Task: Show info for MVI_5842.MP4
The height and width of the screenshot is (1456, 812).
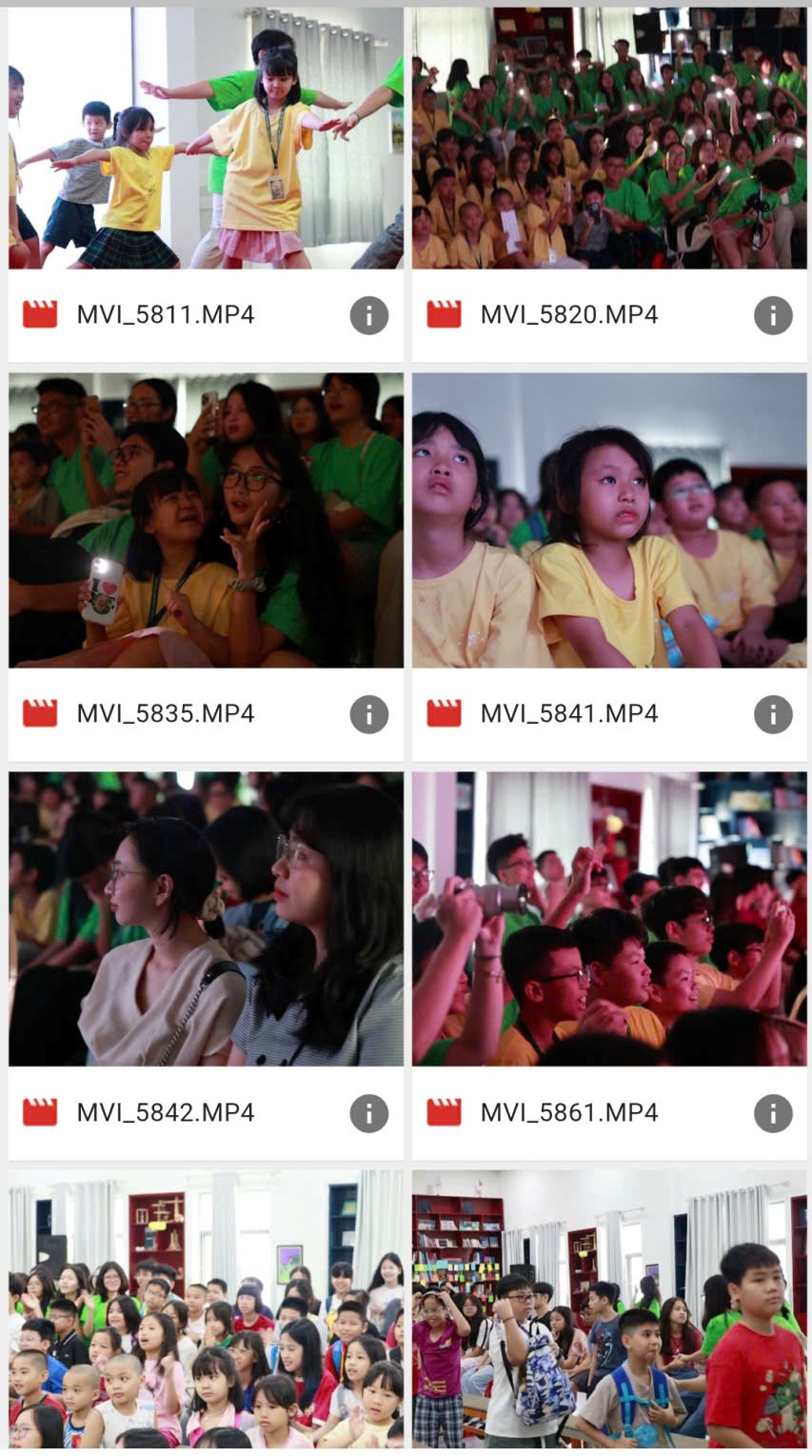Action: coord(369,1113)
